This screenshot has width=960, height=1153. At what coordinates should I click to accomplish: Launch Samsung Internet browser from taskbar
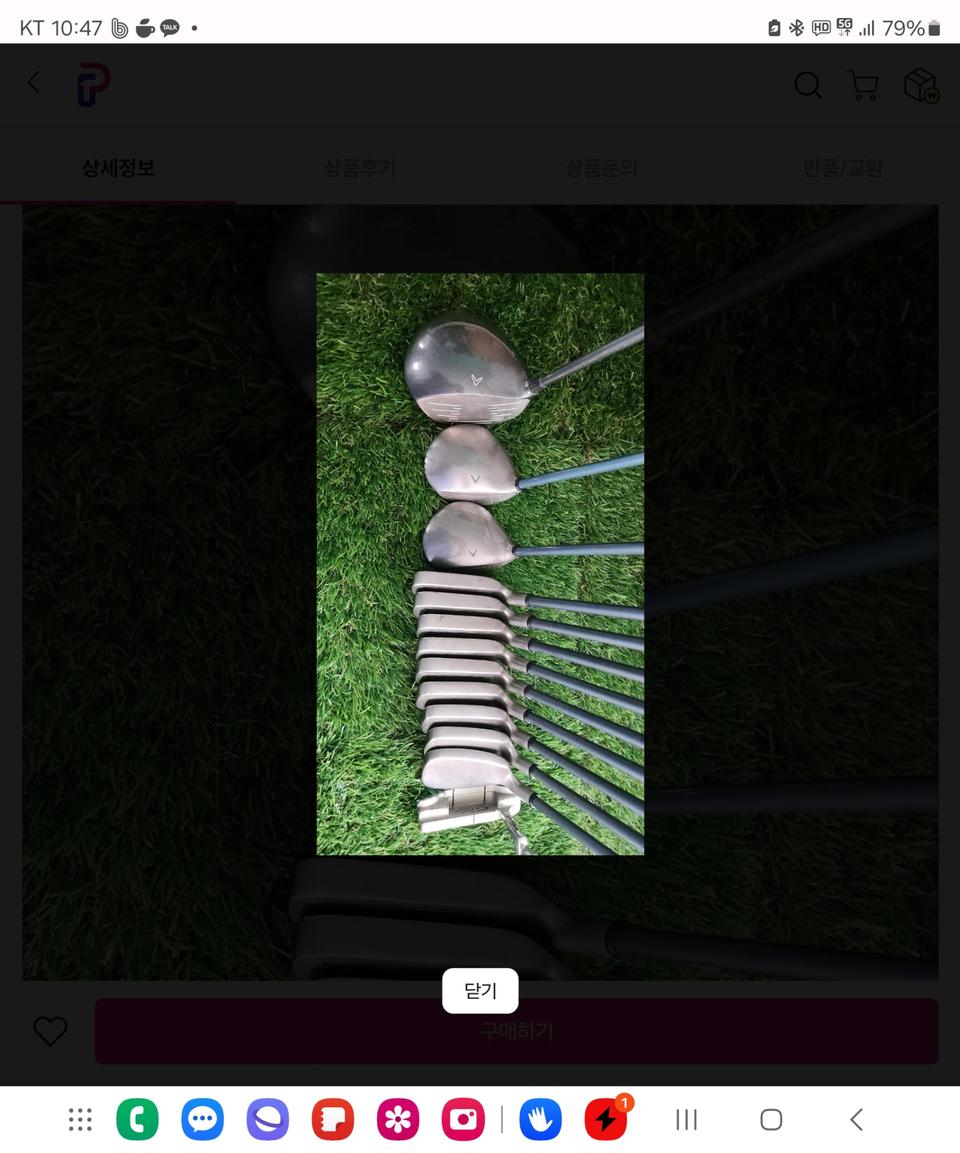[x=267, y=1119]
